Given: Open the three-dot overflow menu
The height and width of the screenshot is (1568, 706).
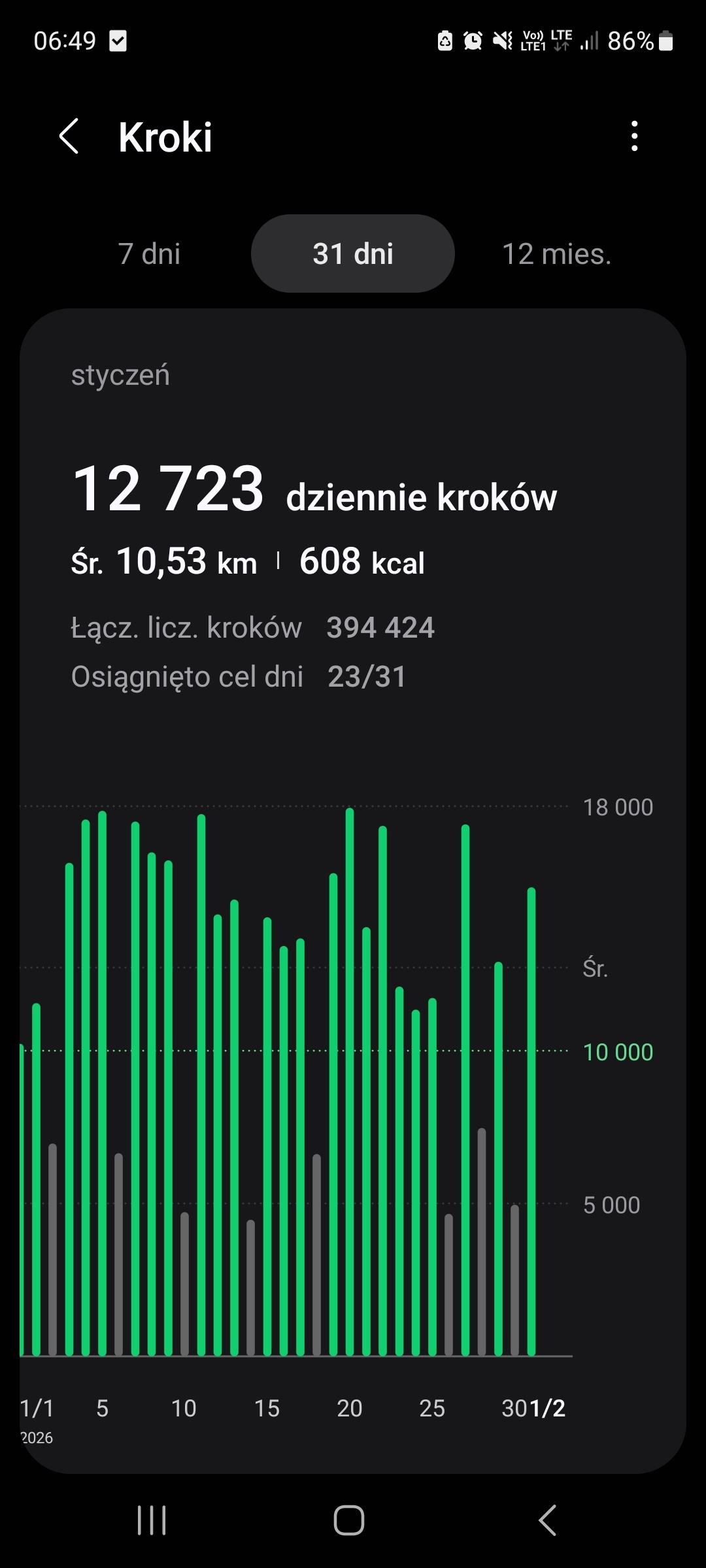Looking at the screenshot, I should tap(634, 137).
